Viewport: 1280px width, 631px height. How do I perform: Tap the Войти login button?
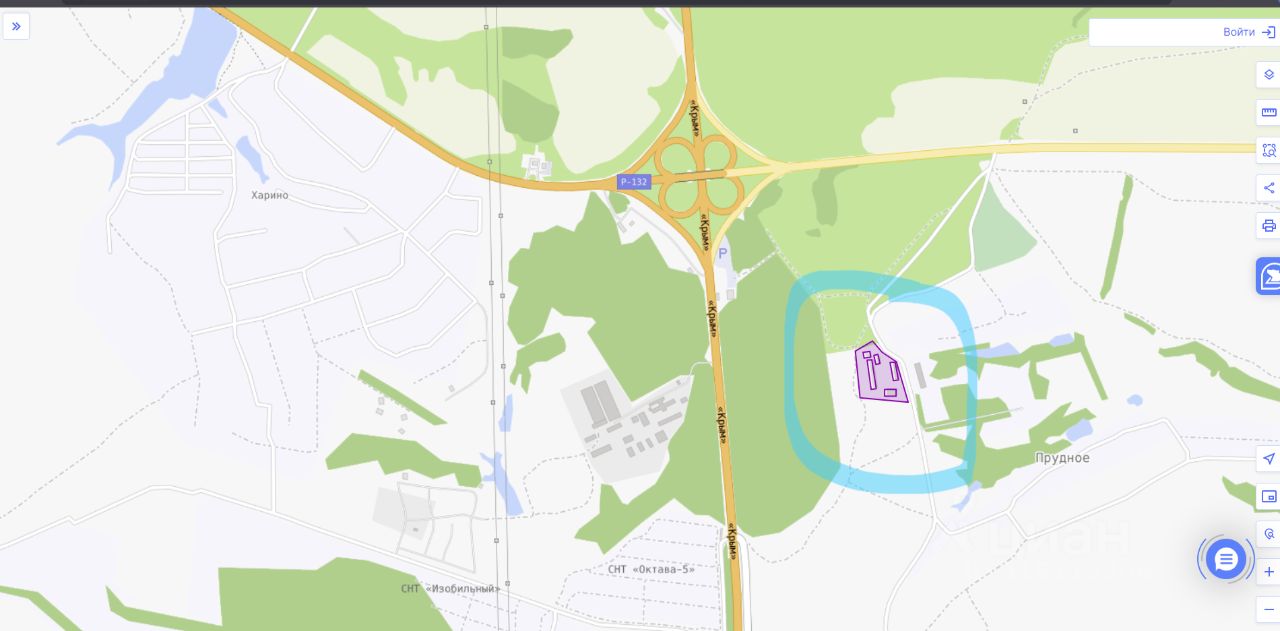[1248, 32]
